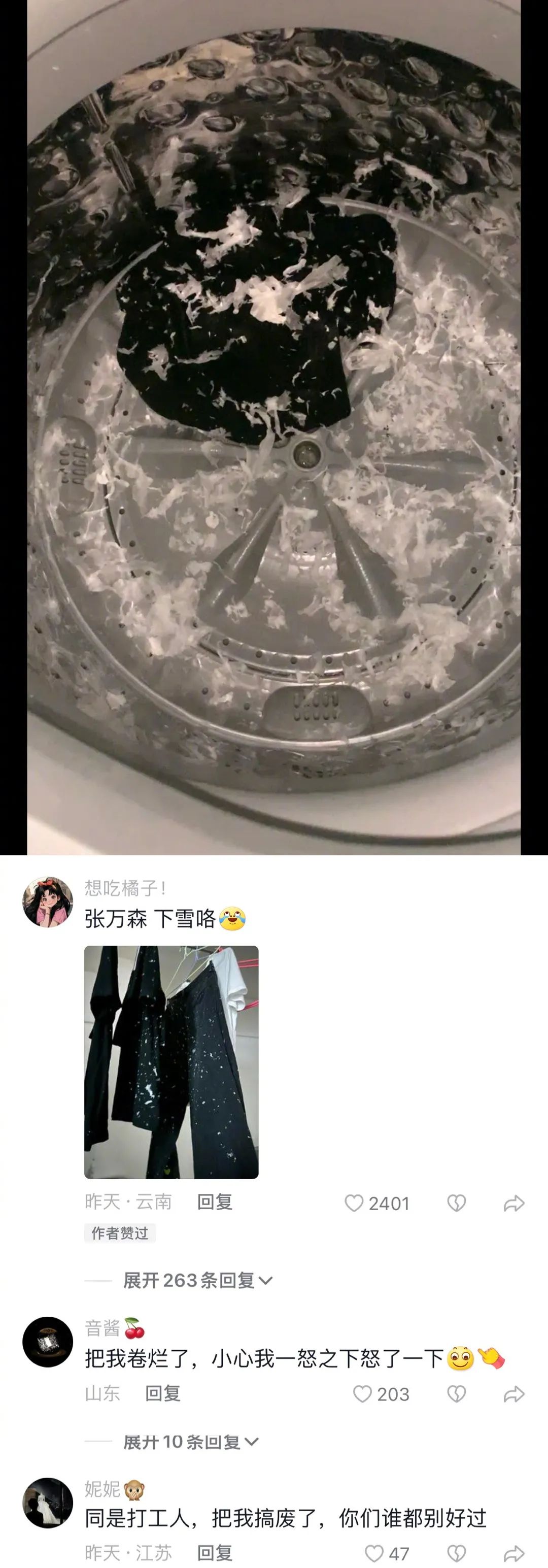Reply to 妮妮's comment

pyautogui.click(x=215, y=1553)
